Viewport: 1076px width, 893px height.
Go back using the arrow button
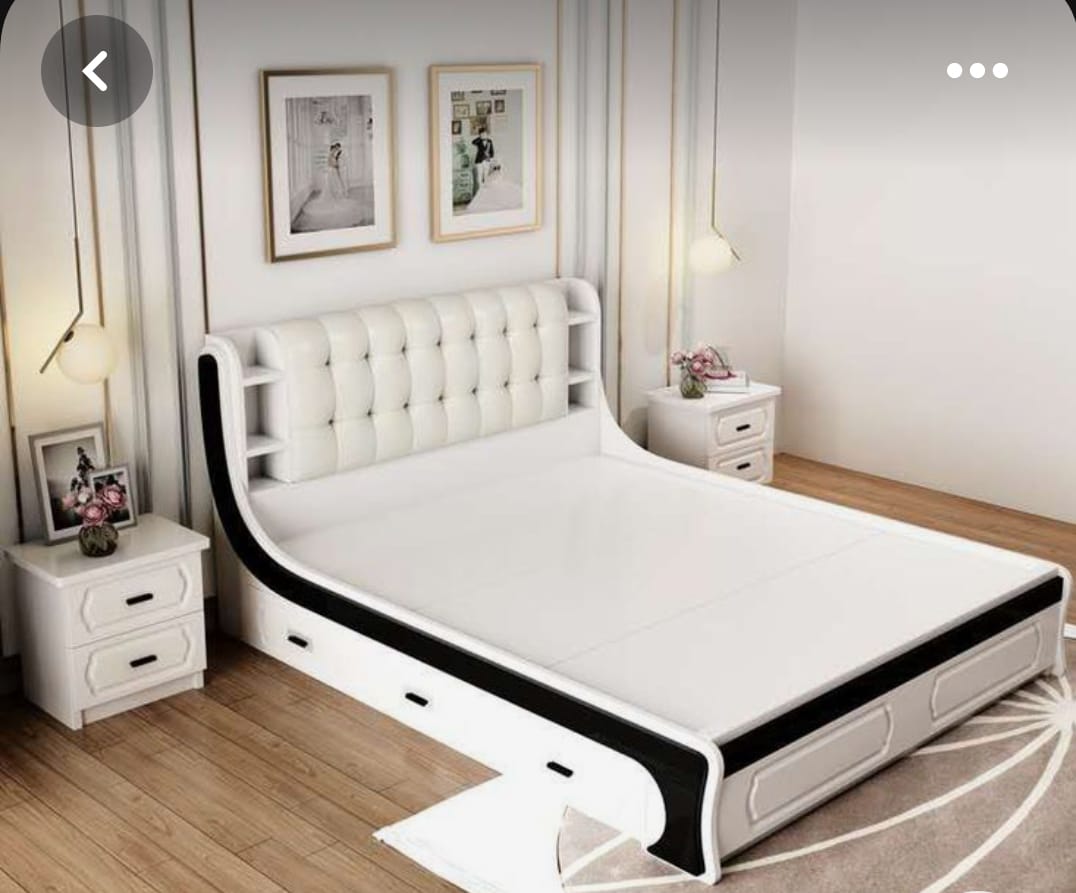point(96,71)
